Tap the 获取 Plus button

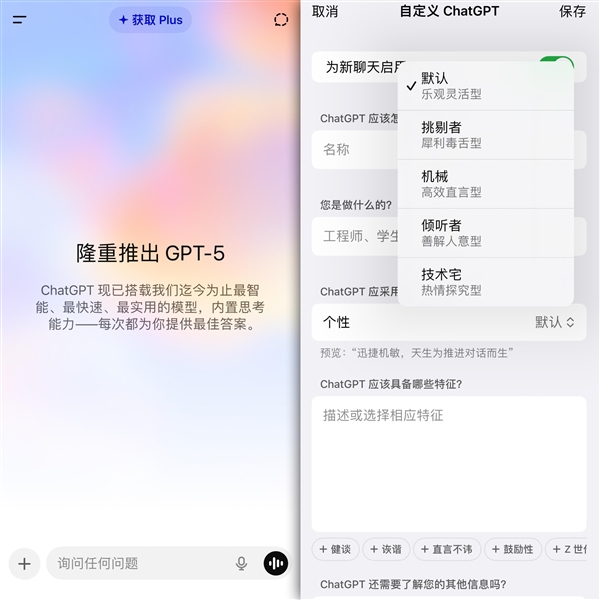(150, 20)
